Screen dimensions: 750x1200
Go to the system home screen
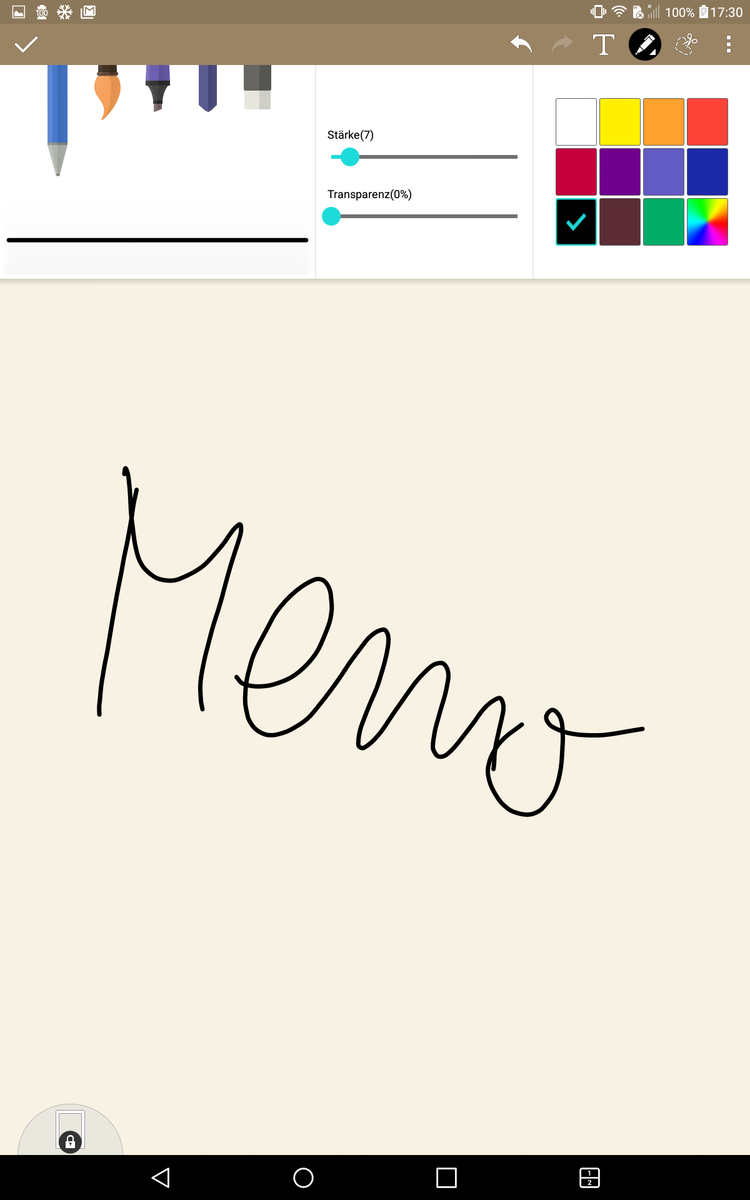[303, 1178]
